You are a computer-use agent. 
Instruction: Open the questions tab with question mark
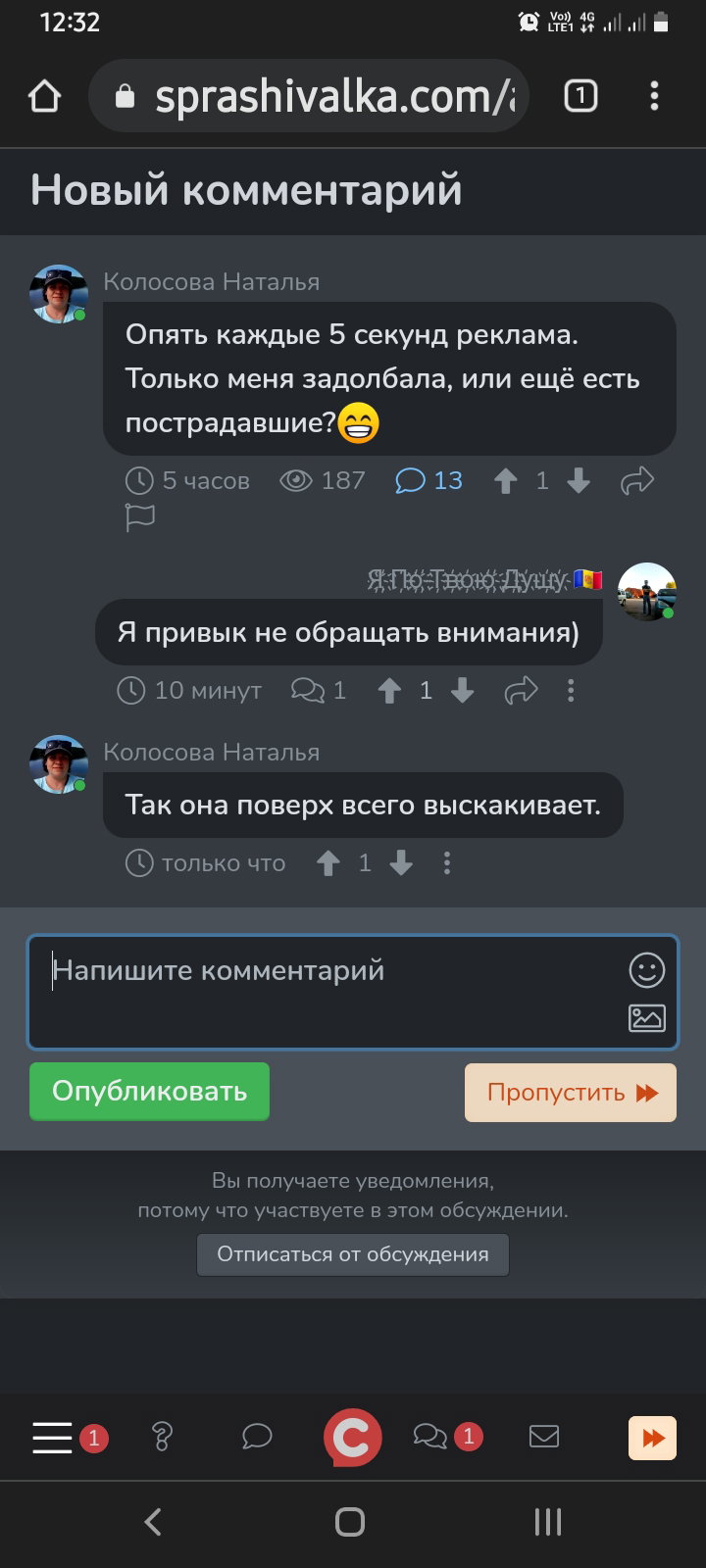[162, 1437]
